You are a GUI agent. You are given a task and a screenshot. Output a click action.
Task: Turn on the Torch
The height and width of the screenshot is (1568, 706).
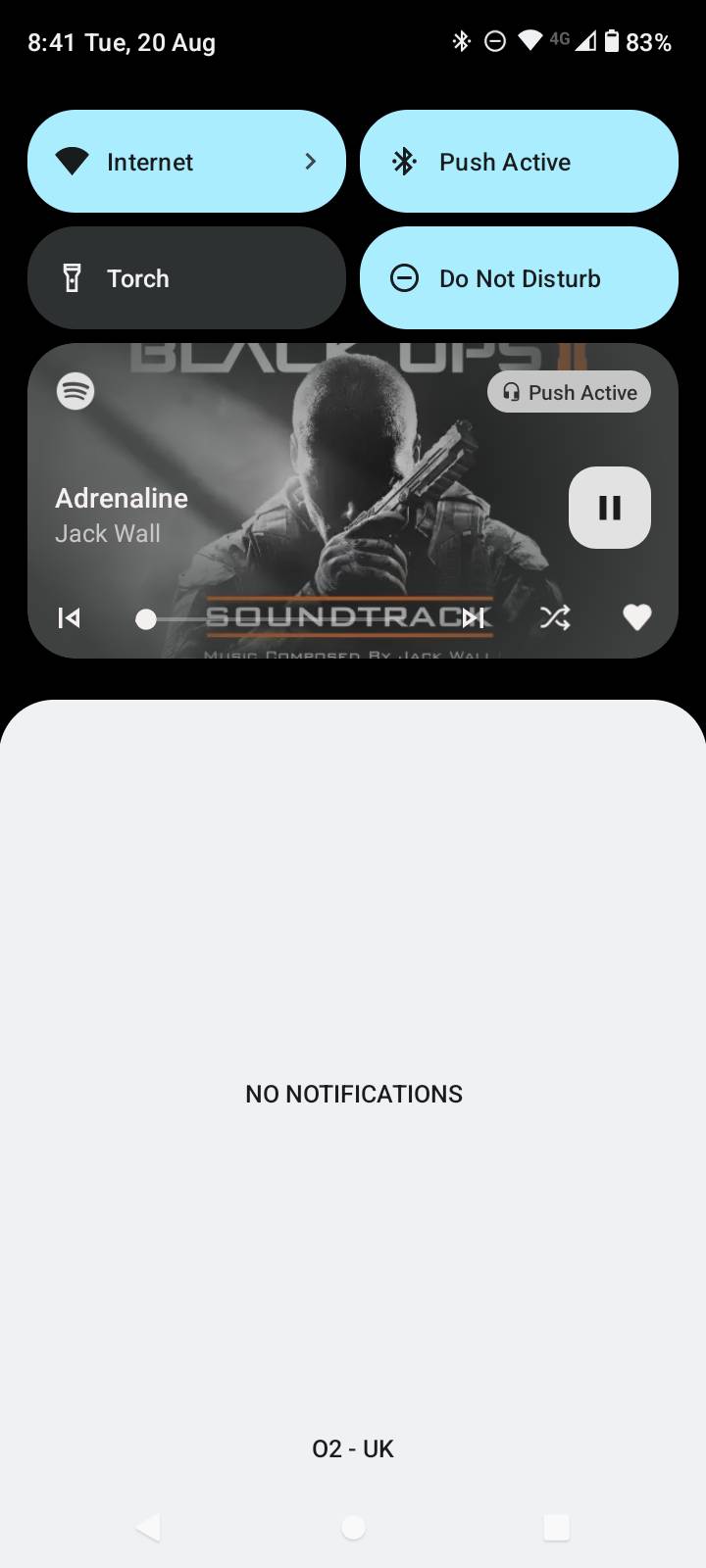click(186, 278)
